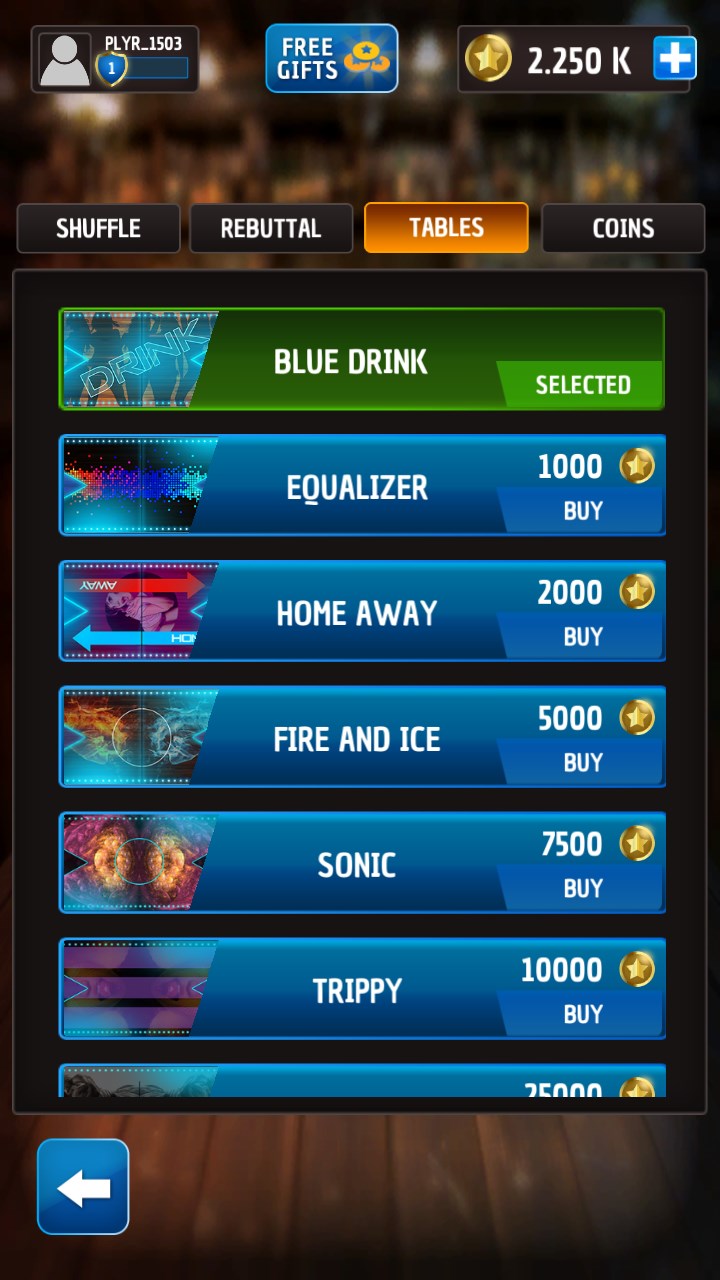This screenshot has height=1280, width=720.
Task: Buy the Sonic table for 7500
Action: click(582, 889)
